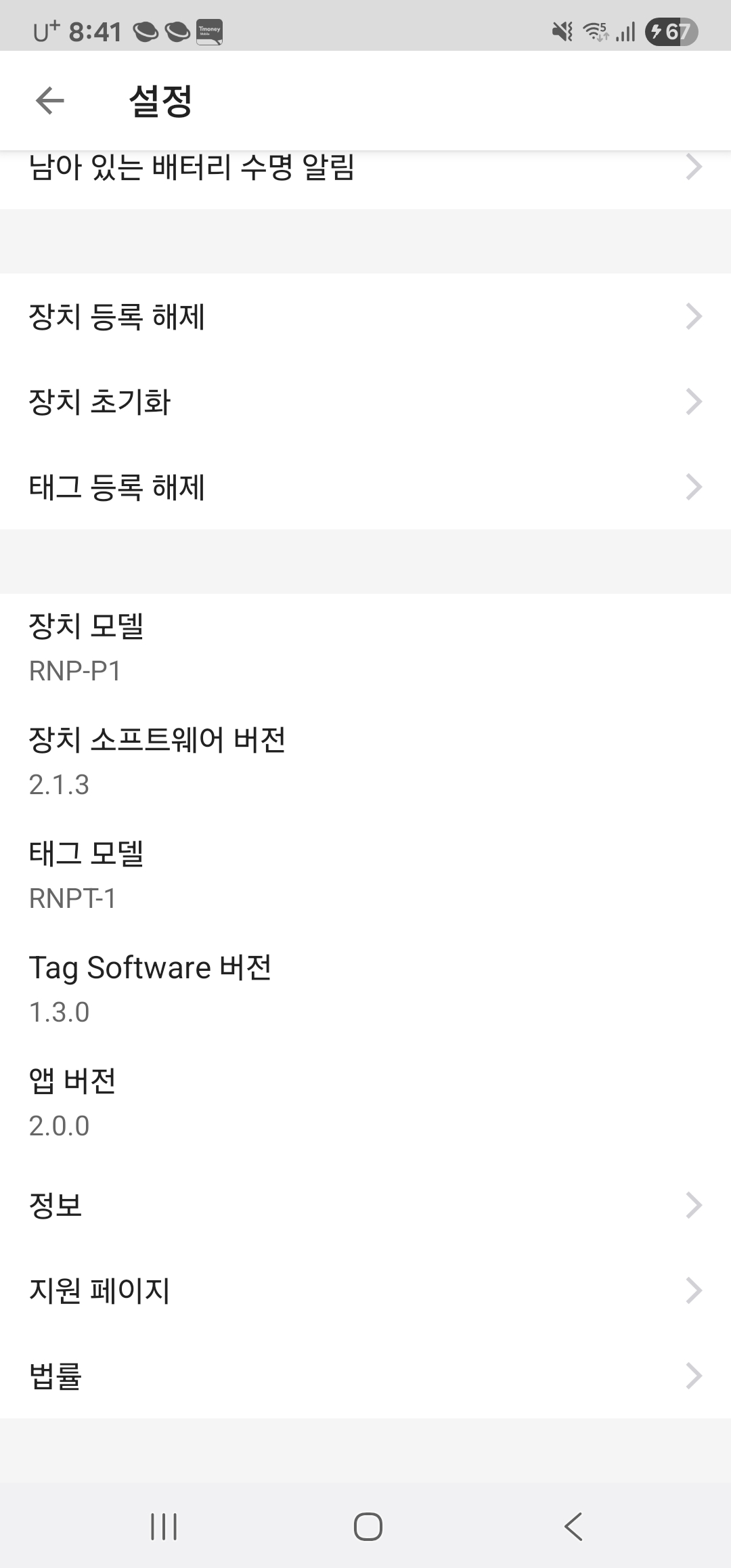Screen dimensions: 731x1568
Task: Open recent apps from navigation bar
Action: coord(163,1527)
